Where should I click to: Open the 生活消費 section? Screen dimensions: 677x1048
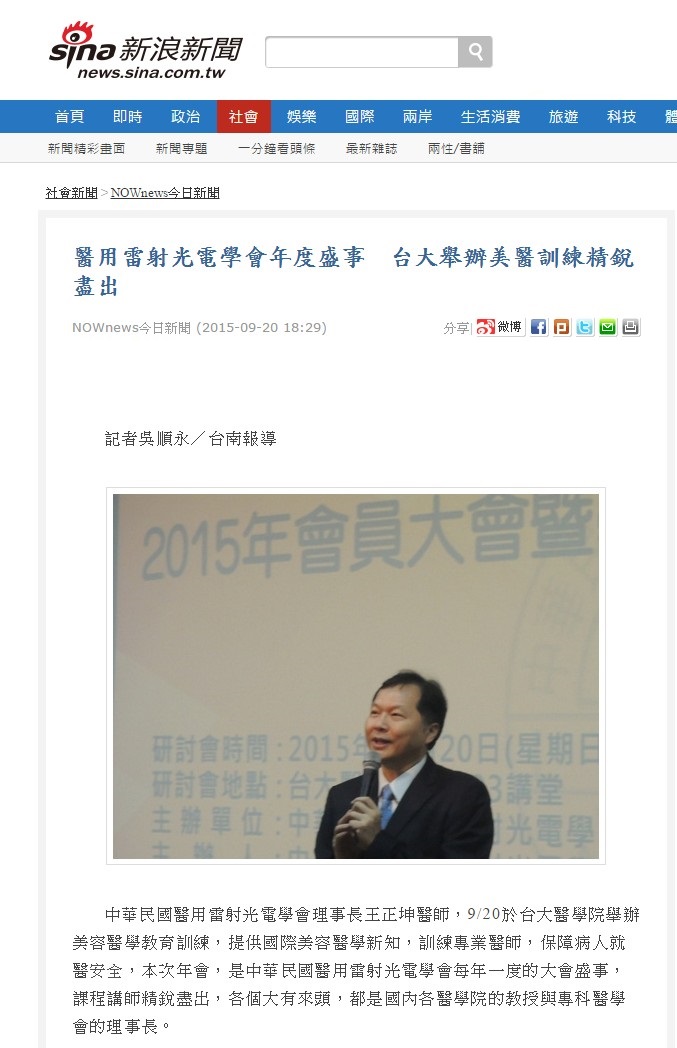(490, 117)
